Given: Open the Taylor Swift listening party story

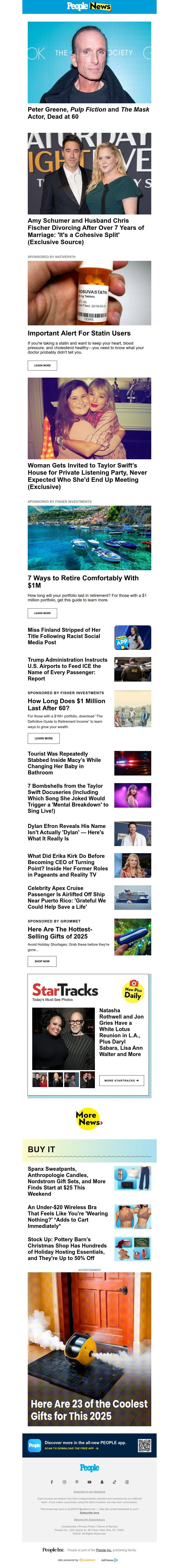Looking at the screenshot, I should (87, 475).
